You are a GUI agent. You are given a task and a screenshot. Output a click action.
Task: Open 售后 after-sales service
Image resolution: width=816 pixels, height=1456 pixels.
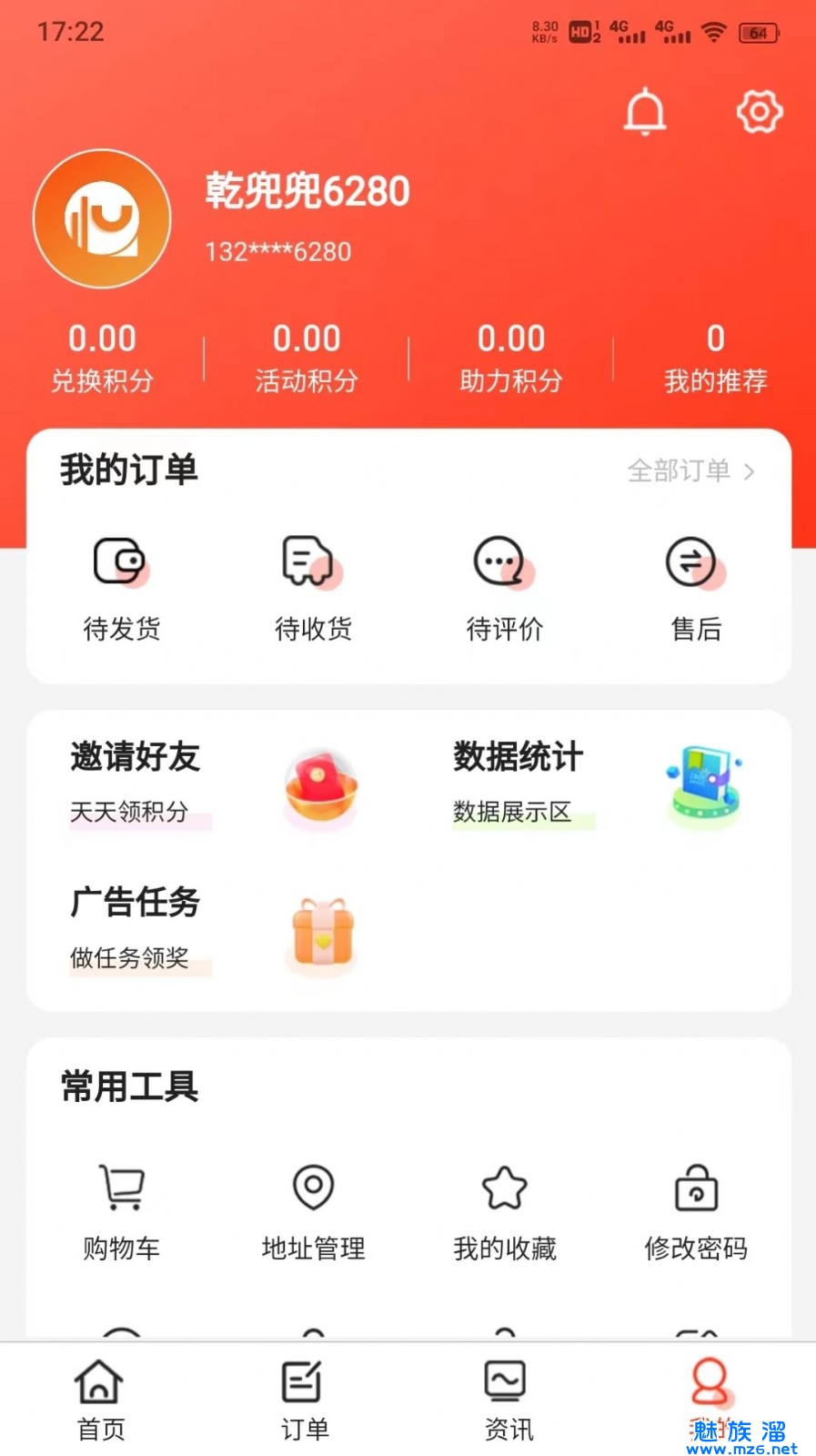coord(696,587)
